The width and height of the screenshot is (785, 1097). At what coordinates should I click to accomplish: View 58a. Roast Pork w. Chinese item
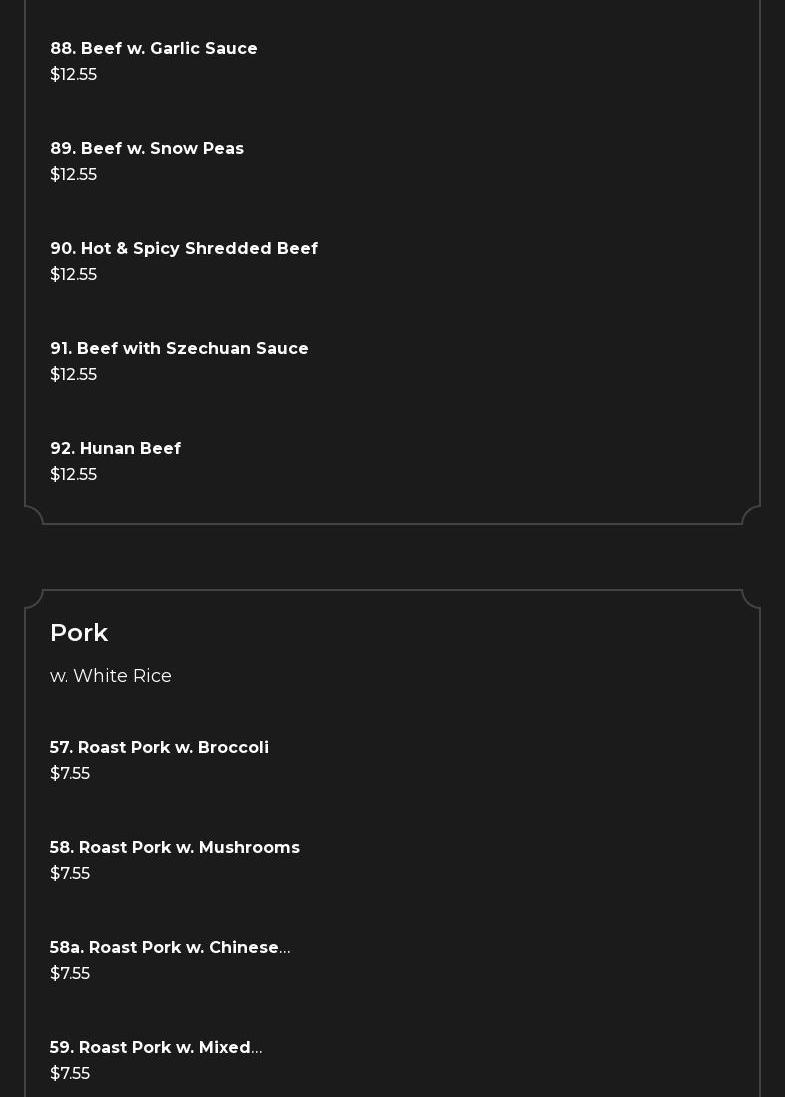170,948
